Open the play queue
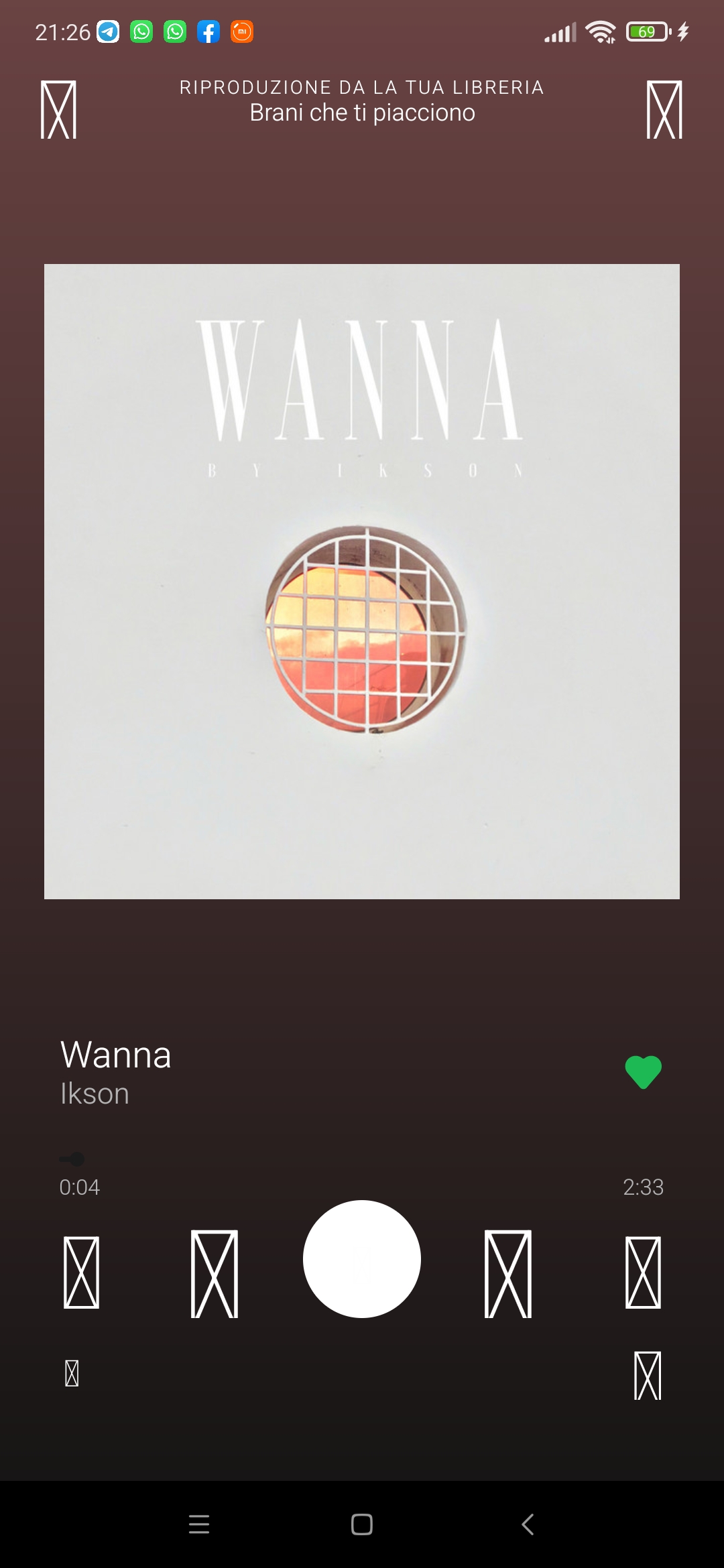The width and height of the screenshot is (724, 1568). coord(647,1376)
